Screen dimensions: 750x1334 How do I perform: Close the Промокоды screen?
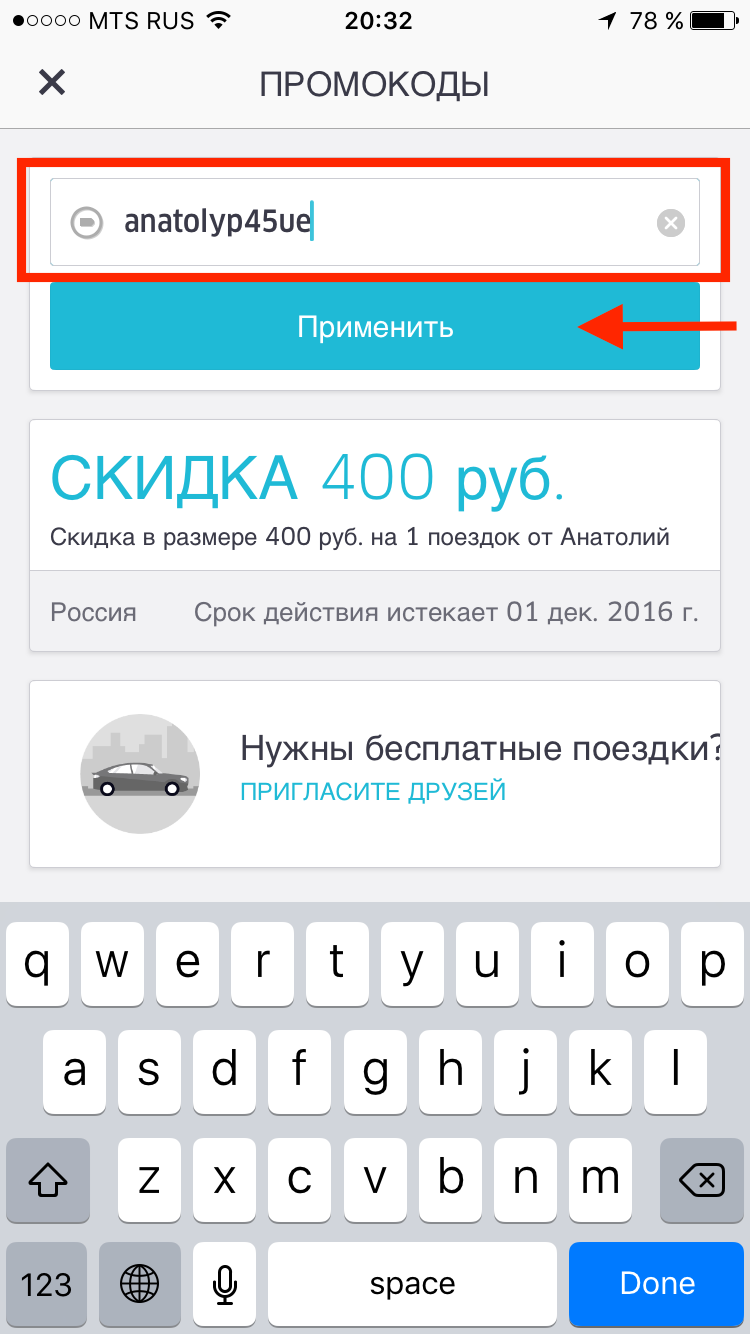[51, 83]
